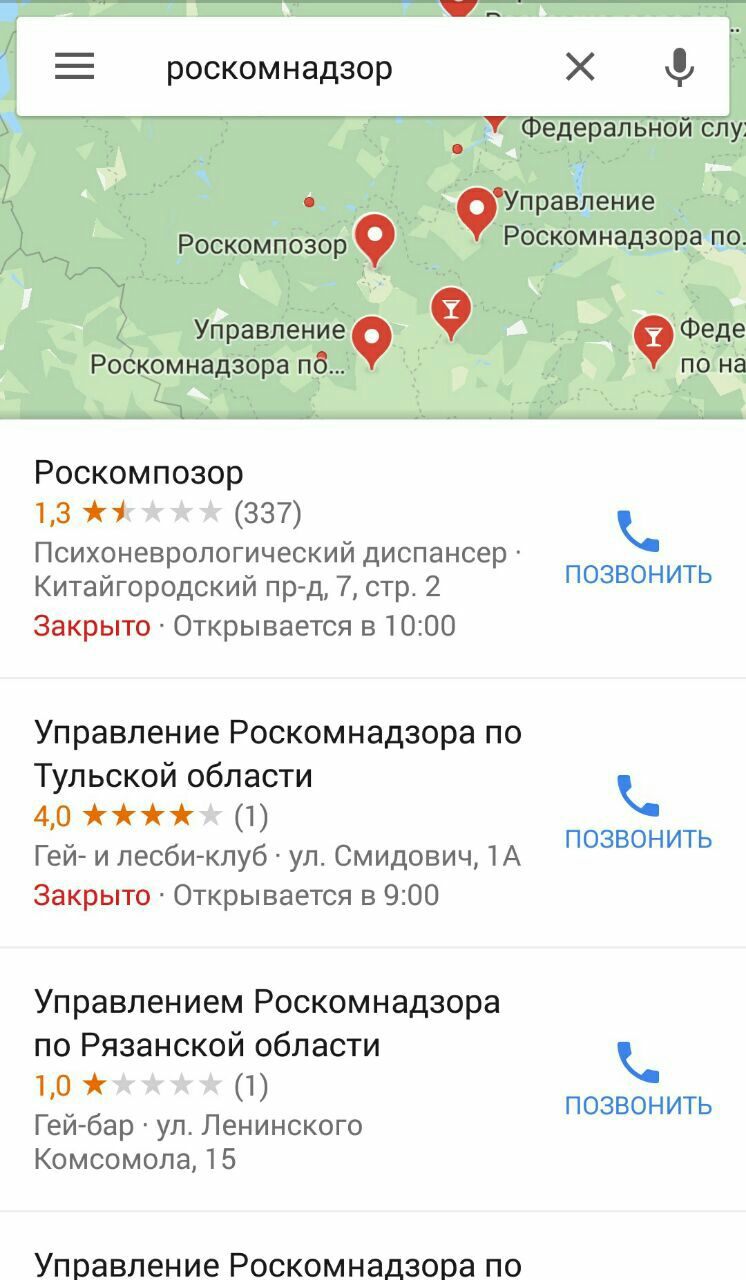Call Роскомпозор using Позвонить

[x=638, y=548]
